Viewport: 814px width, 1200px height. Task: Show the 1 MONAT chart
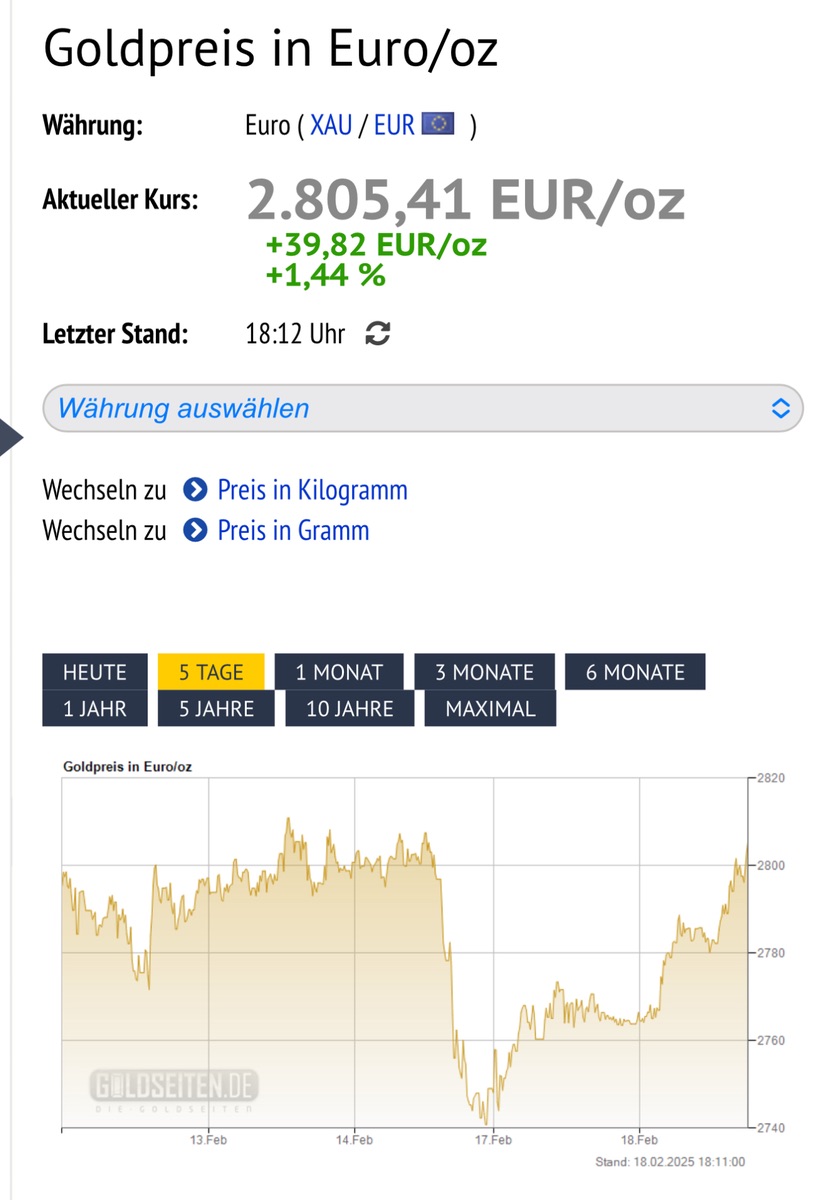(339, 672)
